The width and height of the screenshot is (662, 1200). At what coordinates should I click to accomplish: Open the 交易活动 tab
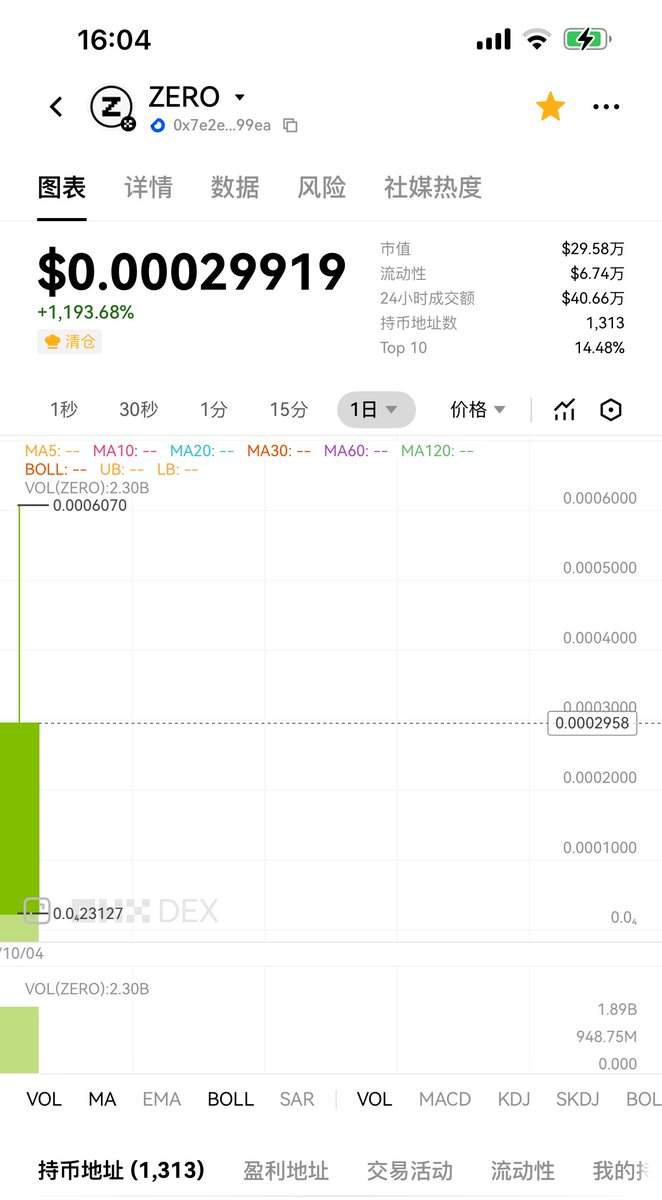point(409,1170)
